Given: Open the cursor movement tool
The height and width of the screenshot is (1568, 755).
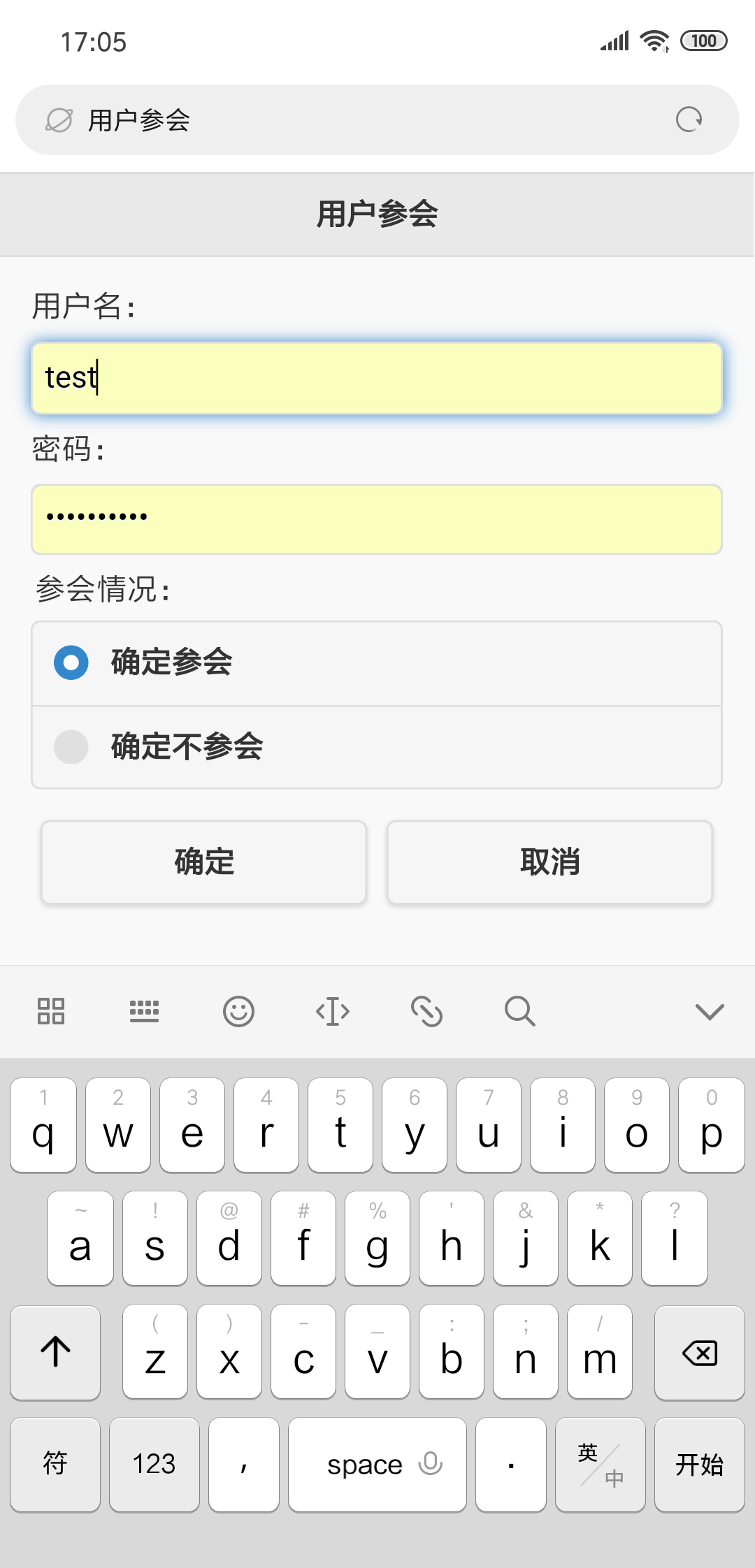Looking at the screenshot, I should (x=333, y=1011).
